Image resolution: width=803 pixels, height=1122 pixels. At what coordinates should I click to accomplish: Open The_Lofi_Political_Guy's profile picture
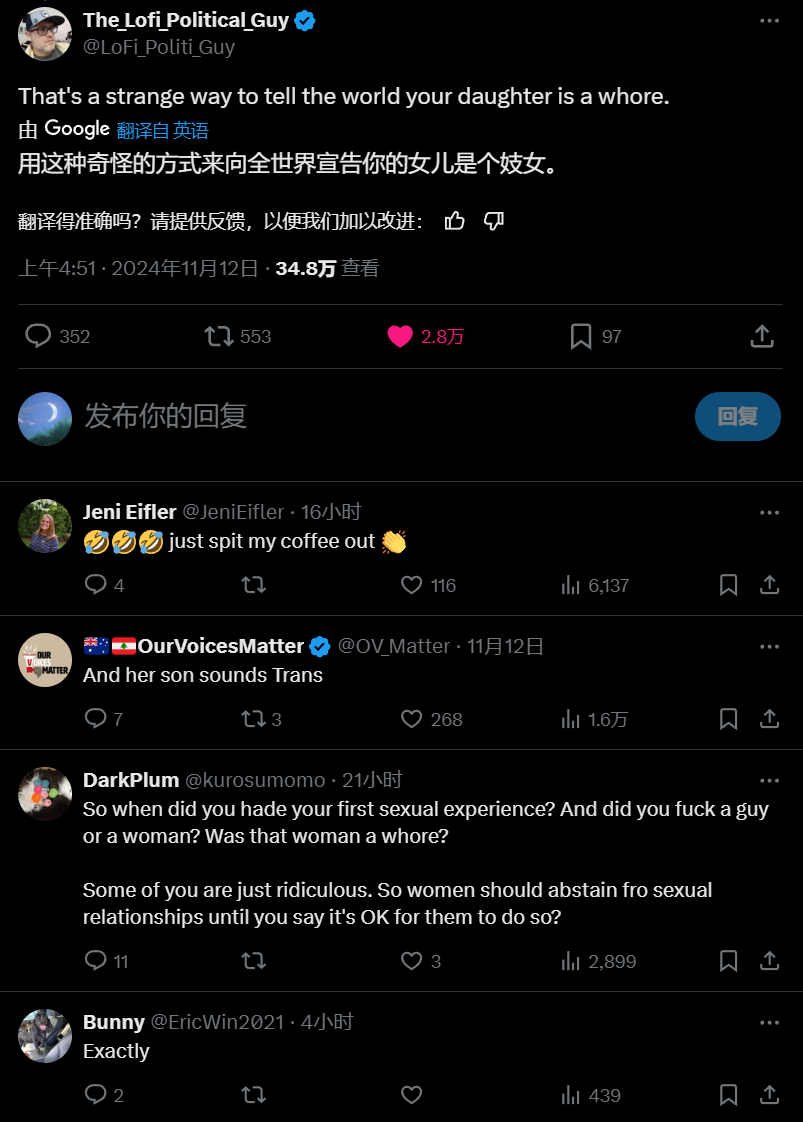(45, 33)
